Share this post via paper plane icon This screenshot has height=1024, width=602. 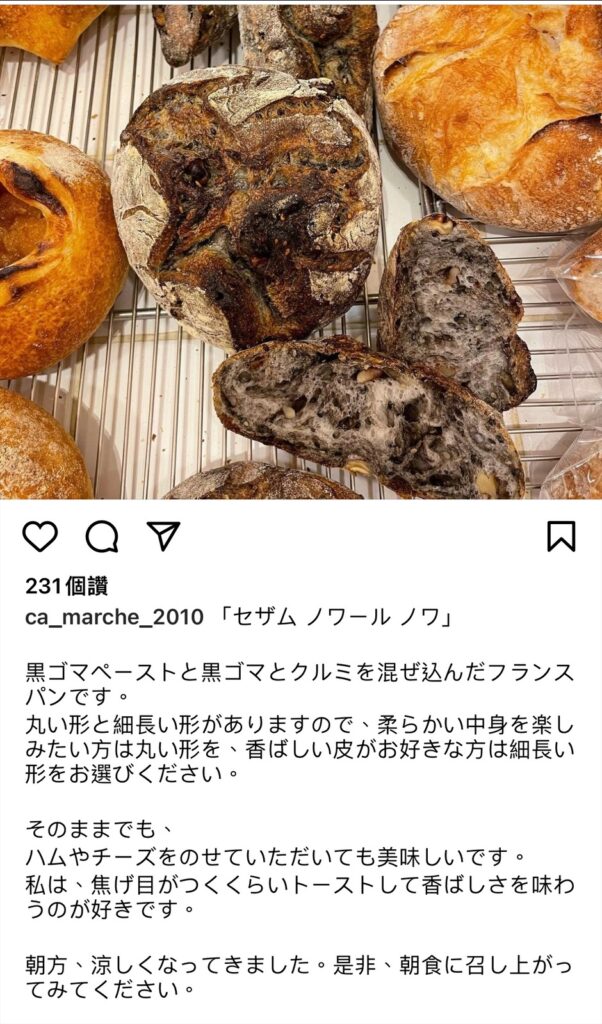pos(163,535)
